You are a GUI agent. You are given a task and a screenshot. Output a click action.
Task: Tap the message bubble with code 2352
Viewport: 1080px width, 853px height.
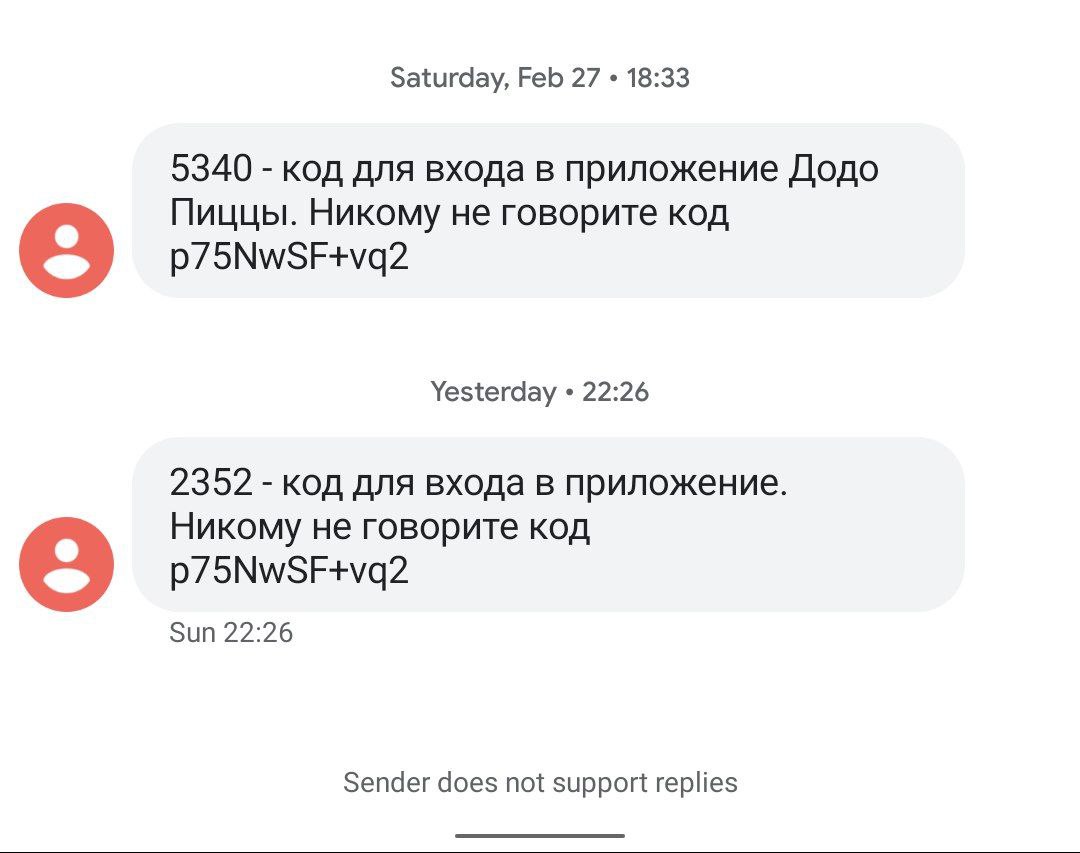[548, 525]
